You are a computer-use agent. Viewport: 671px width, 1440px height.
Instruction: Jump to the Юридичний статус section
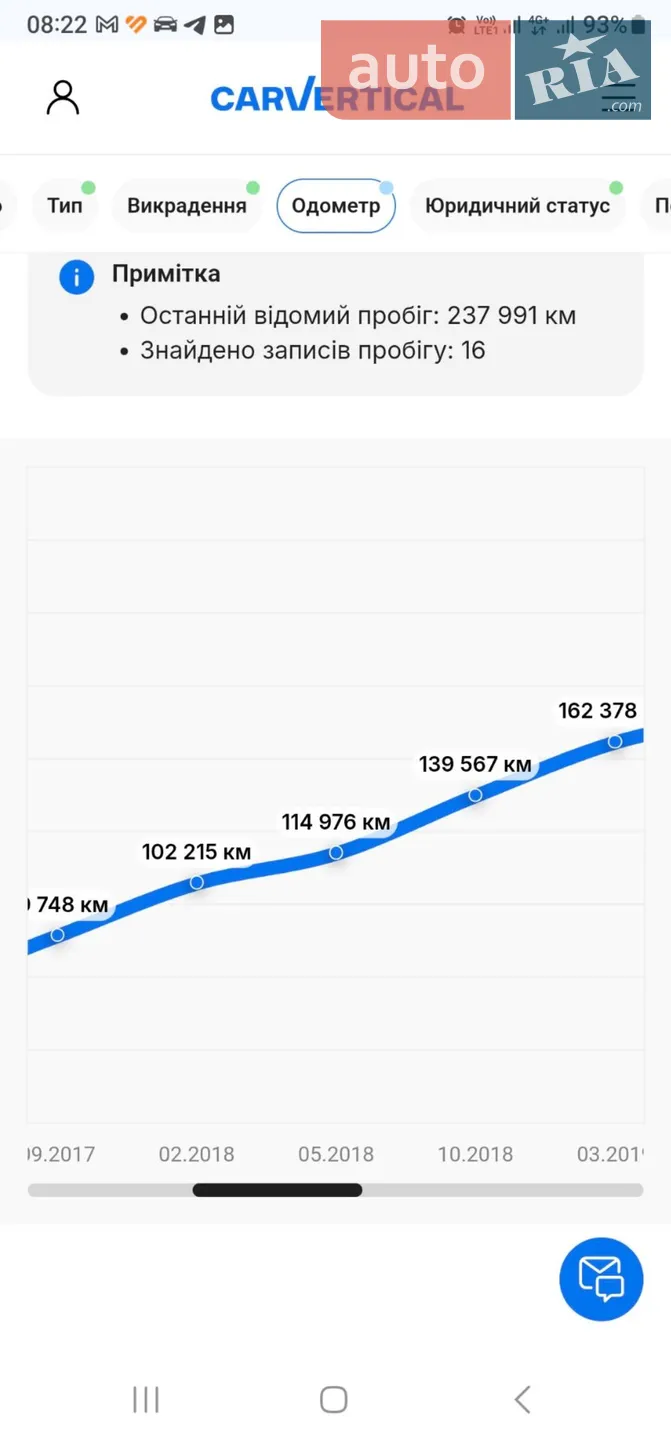(517, 206)
